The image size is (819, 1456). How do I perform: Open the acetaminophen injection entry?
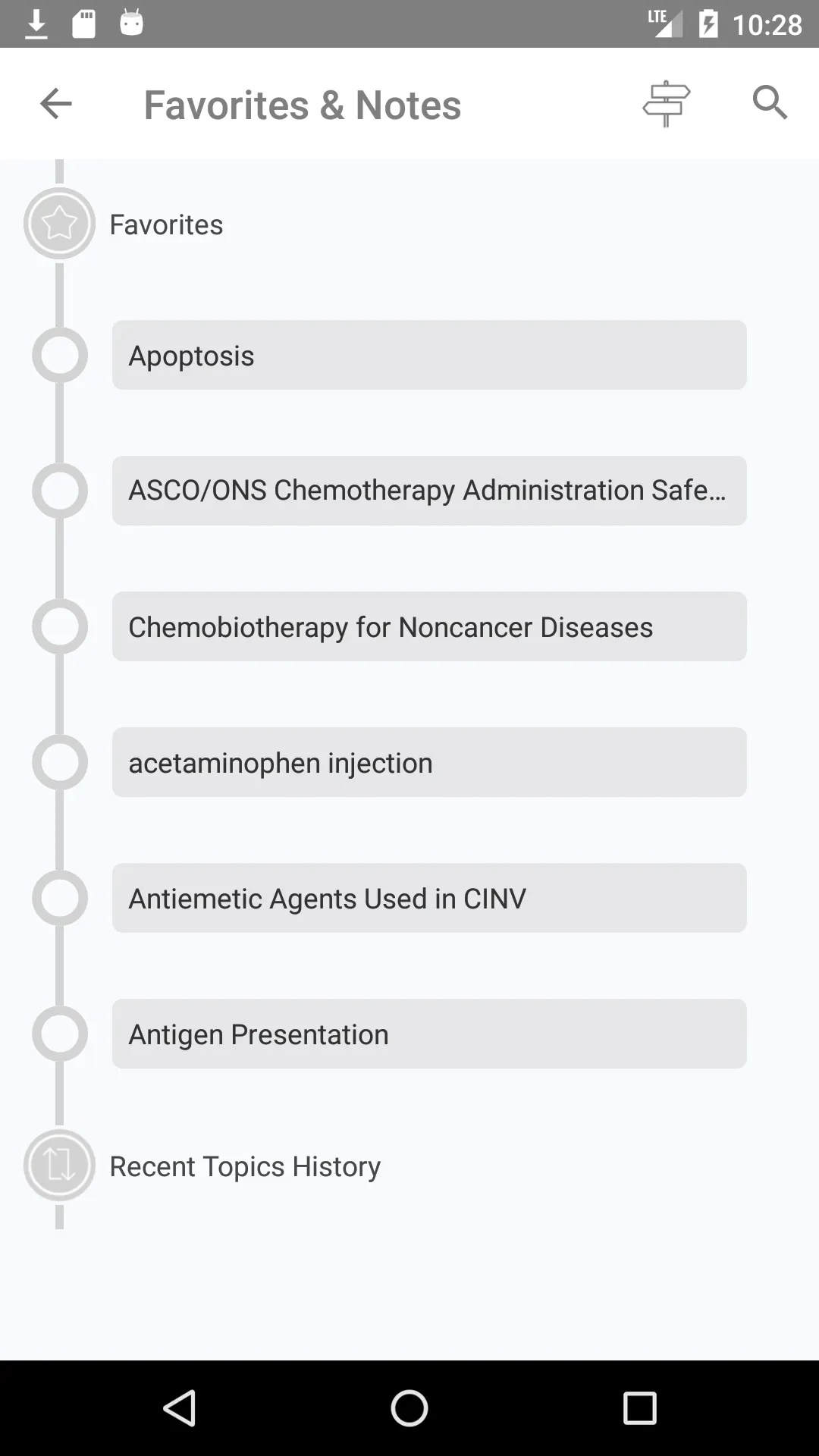tap(429, 762)
